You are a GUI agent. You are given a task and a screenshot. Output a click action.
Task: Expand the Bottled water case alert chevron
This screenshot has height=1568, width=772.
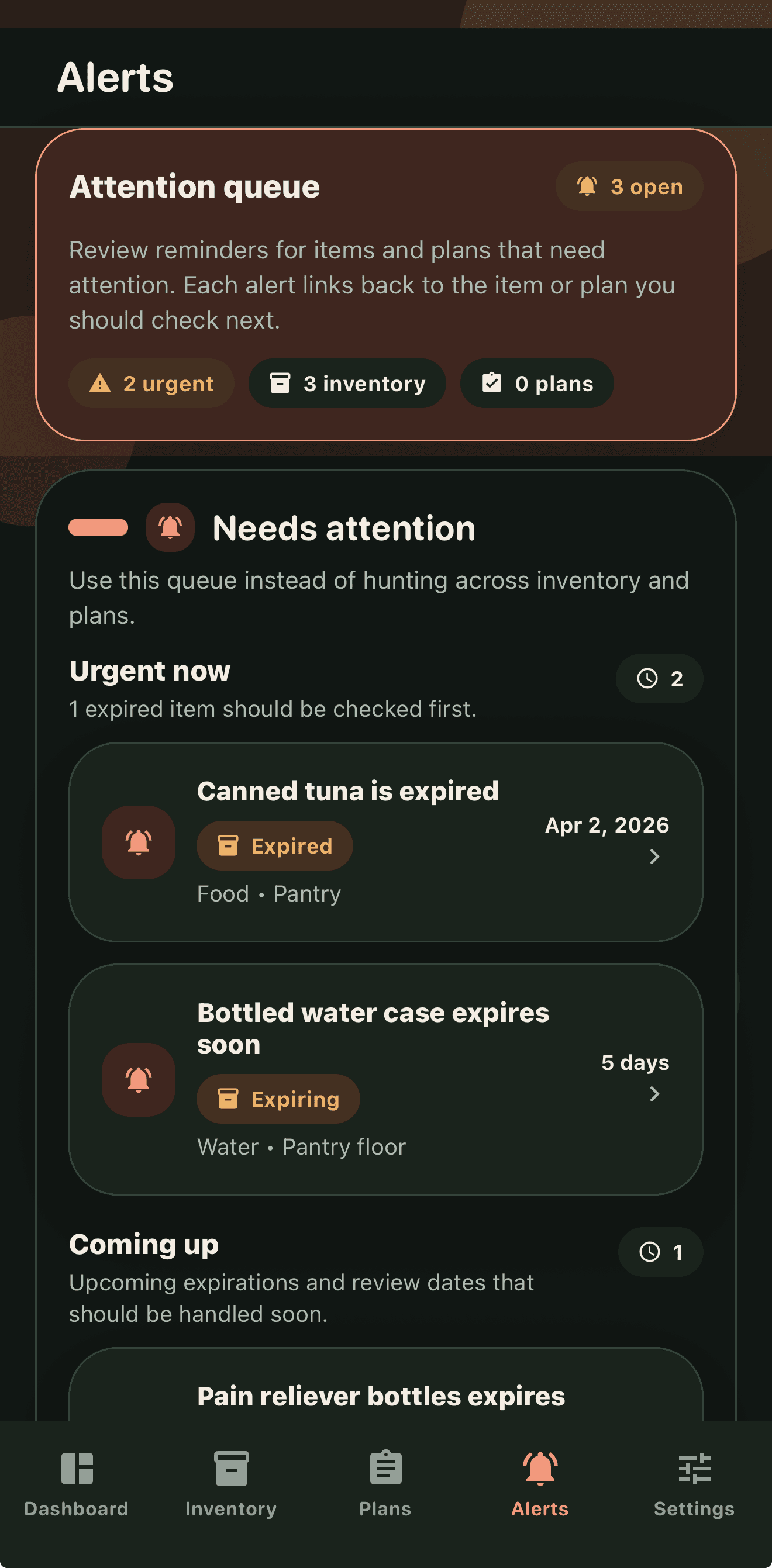(654, 1094)
